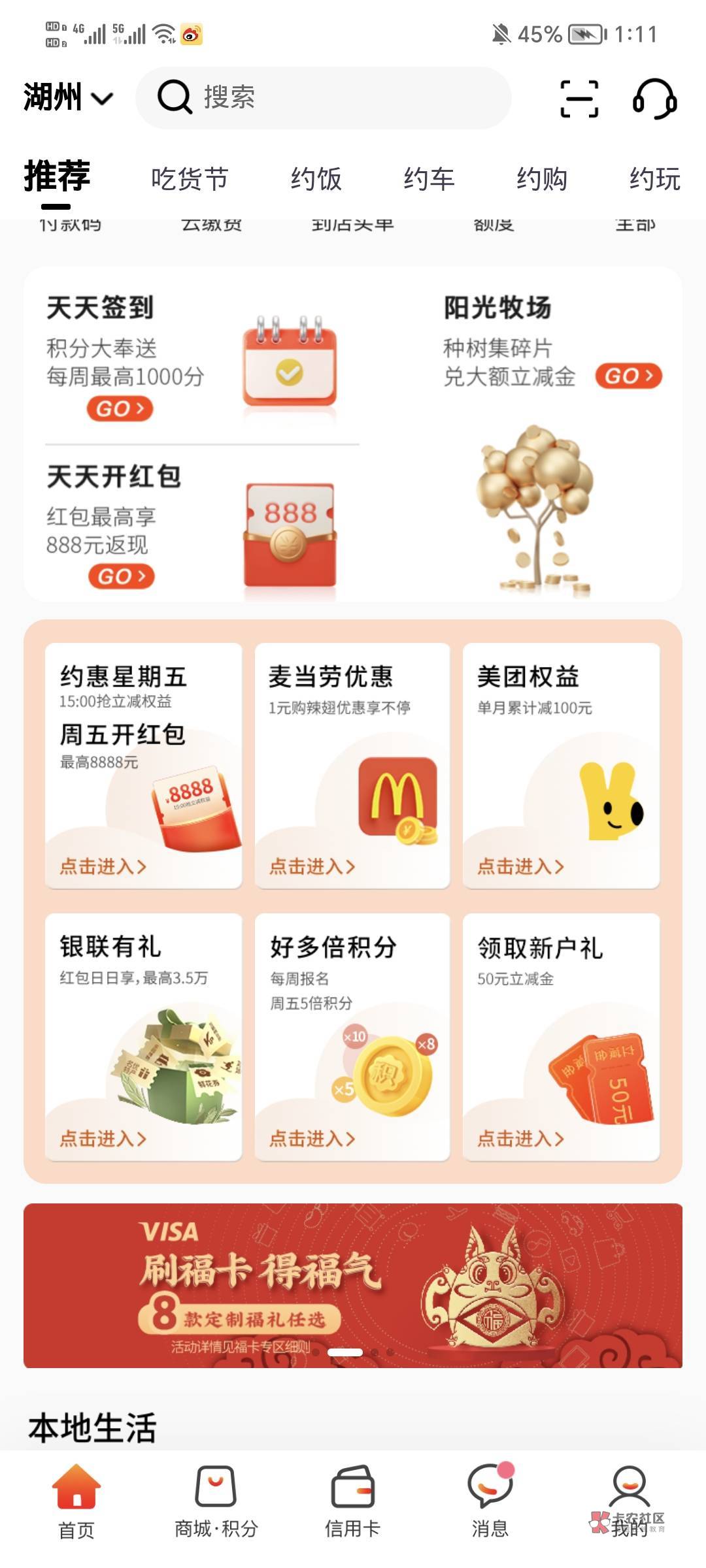This screenshot has height=1568, width=706.
Task: Enter the 领取新户礼 card
Action: point(562,1037)
